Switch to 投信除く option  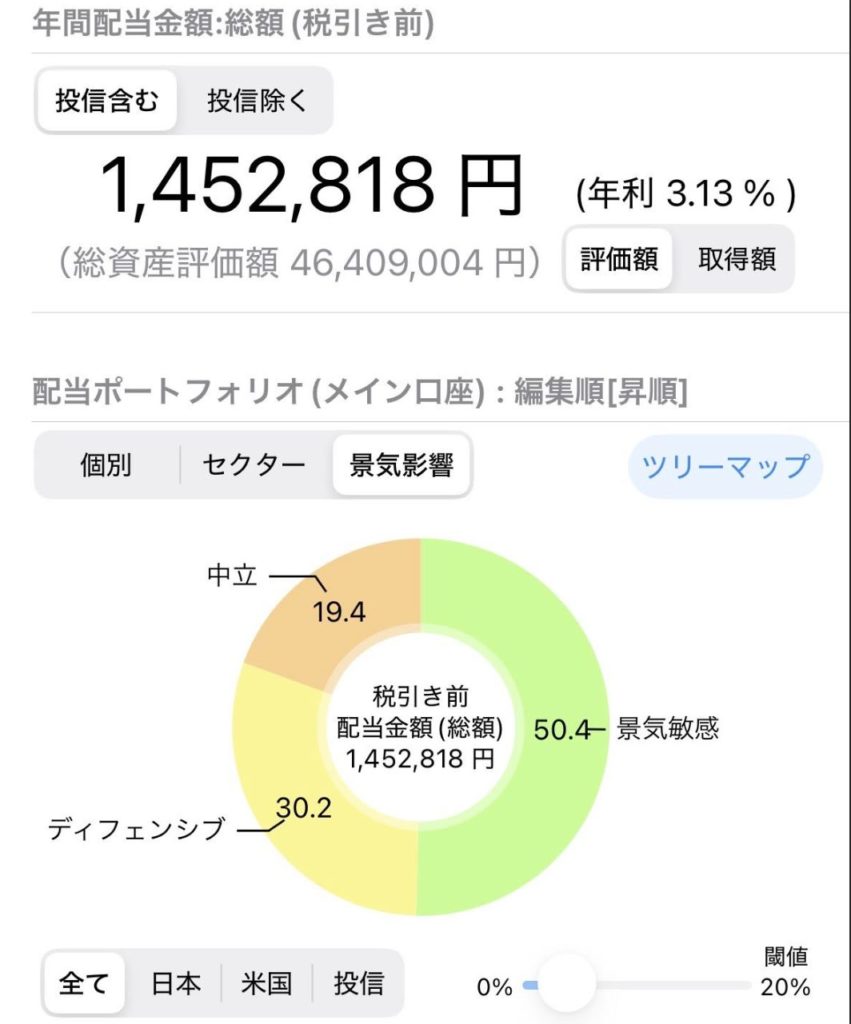pos(257,101)
